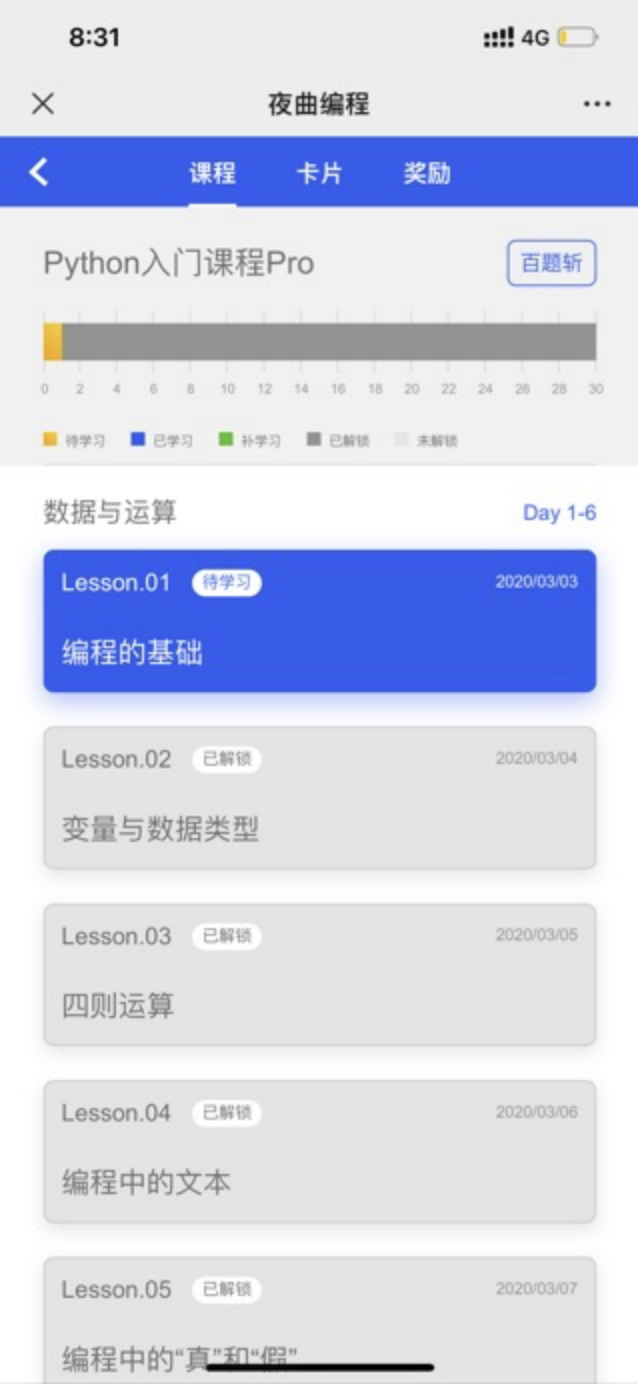The height and width of the screenshot is (1384, 638).
Task: Go back using the white arrow
Action: pyautogui.click(x=39, y=172)
